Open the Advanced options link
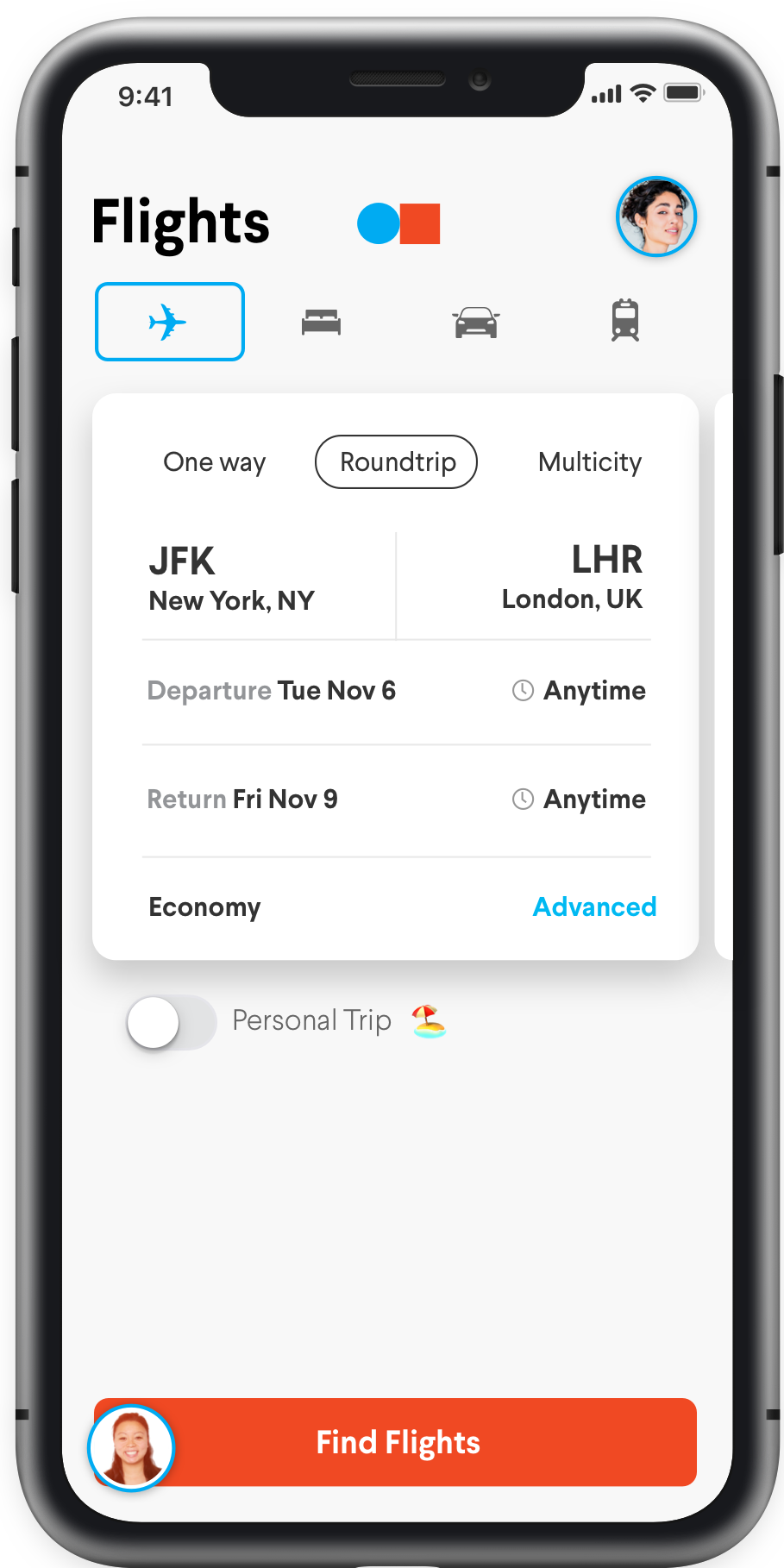784x1568 pixels. pos(594,907)
